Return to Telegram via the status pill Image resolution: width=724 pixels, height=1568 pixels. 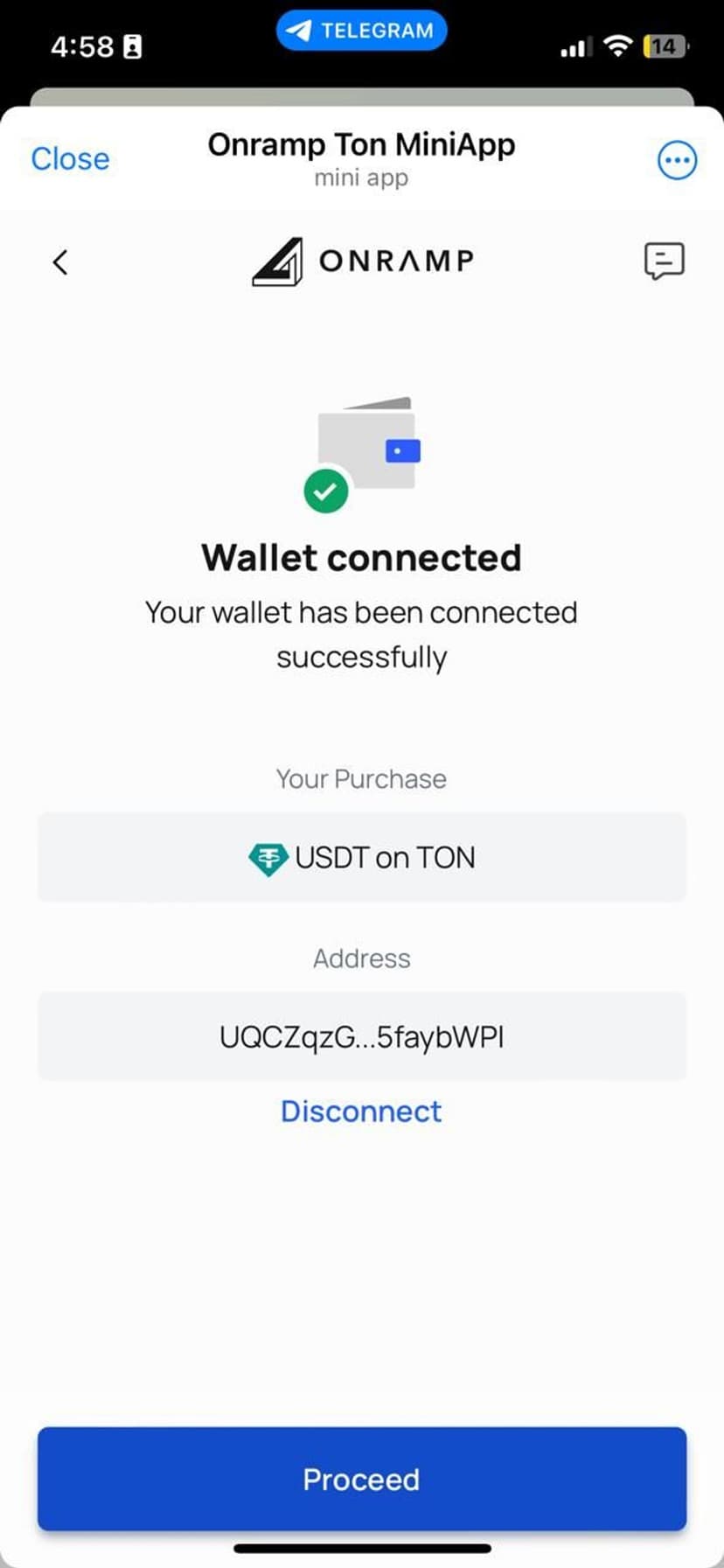click(x=361, y=31)
